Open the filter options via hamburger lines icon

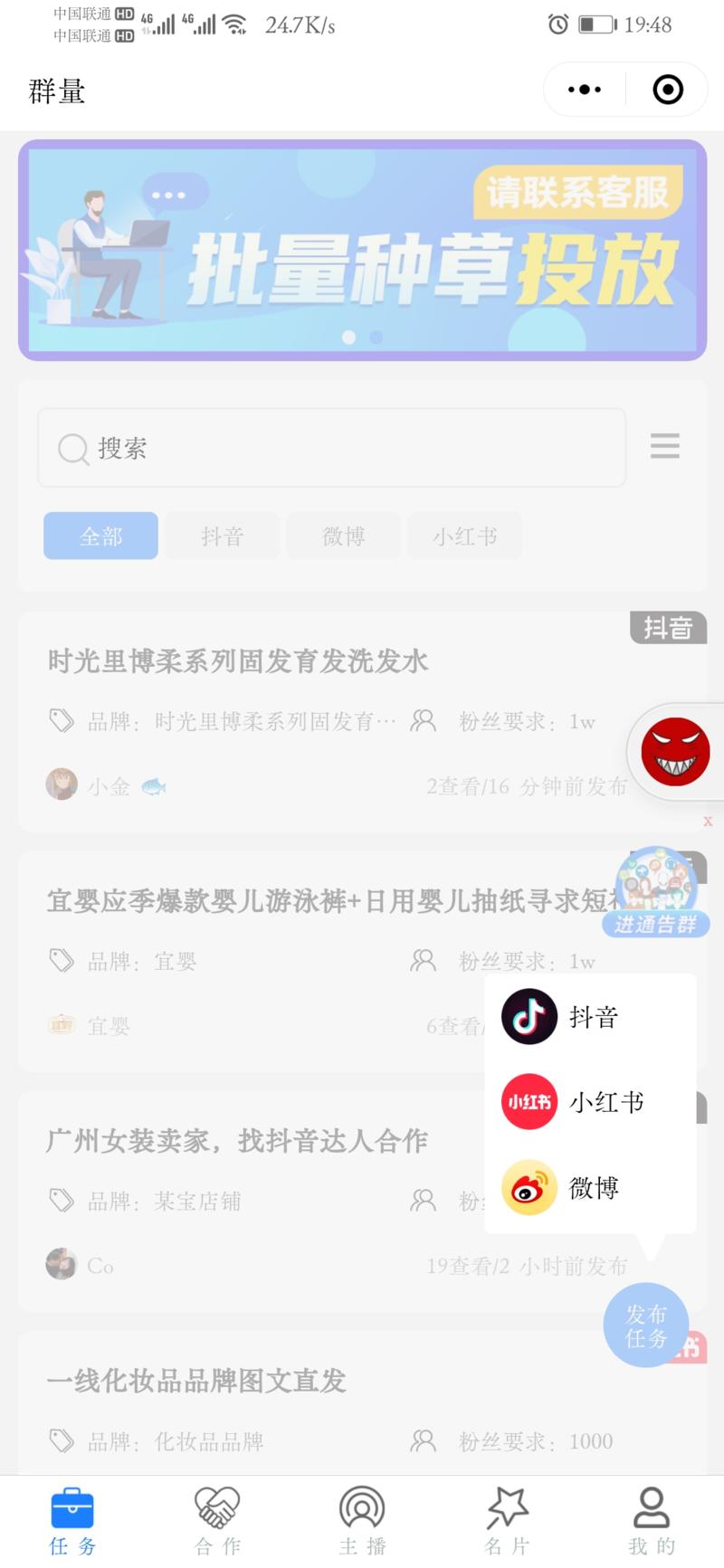(x=665, y=446)
